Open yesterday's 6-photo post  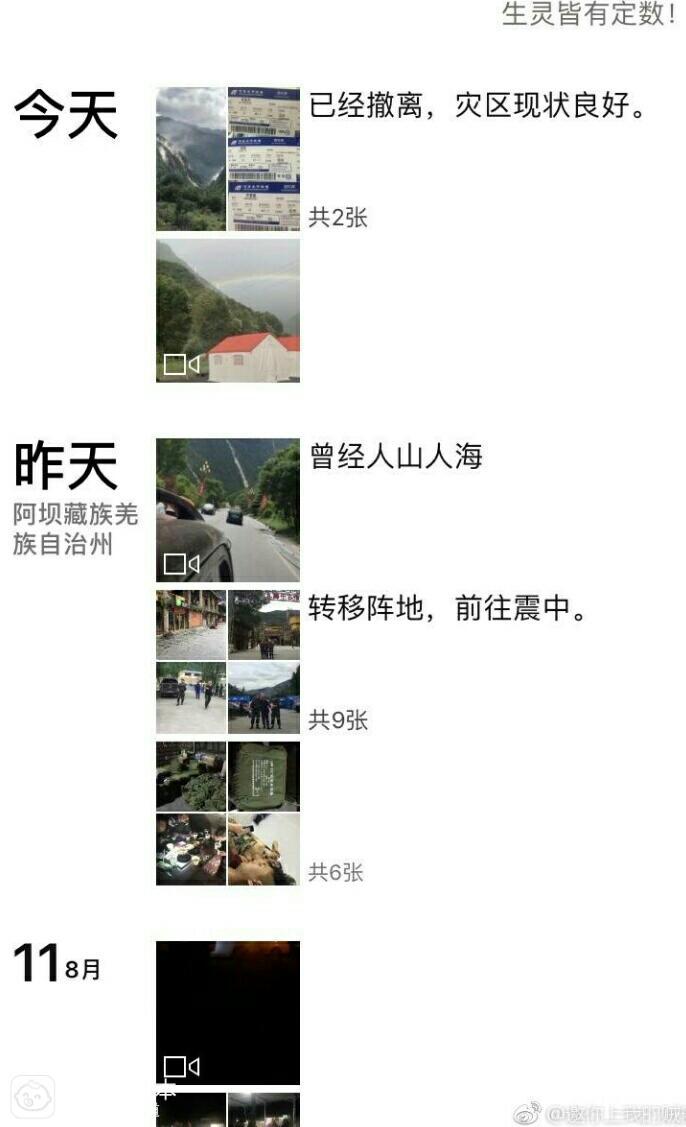pyautogui.click(x=228, y=813)
